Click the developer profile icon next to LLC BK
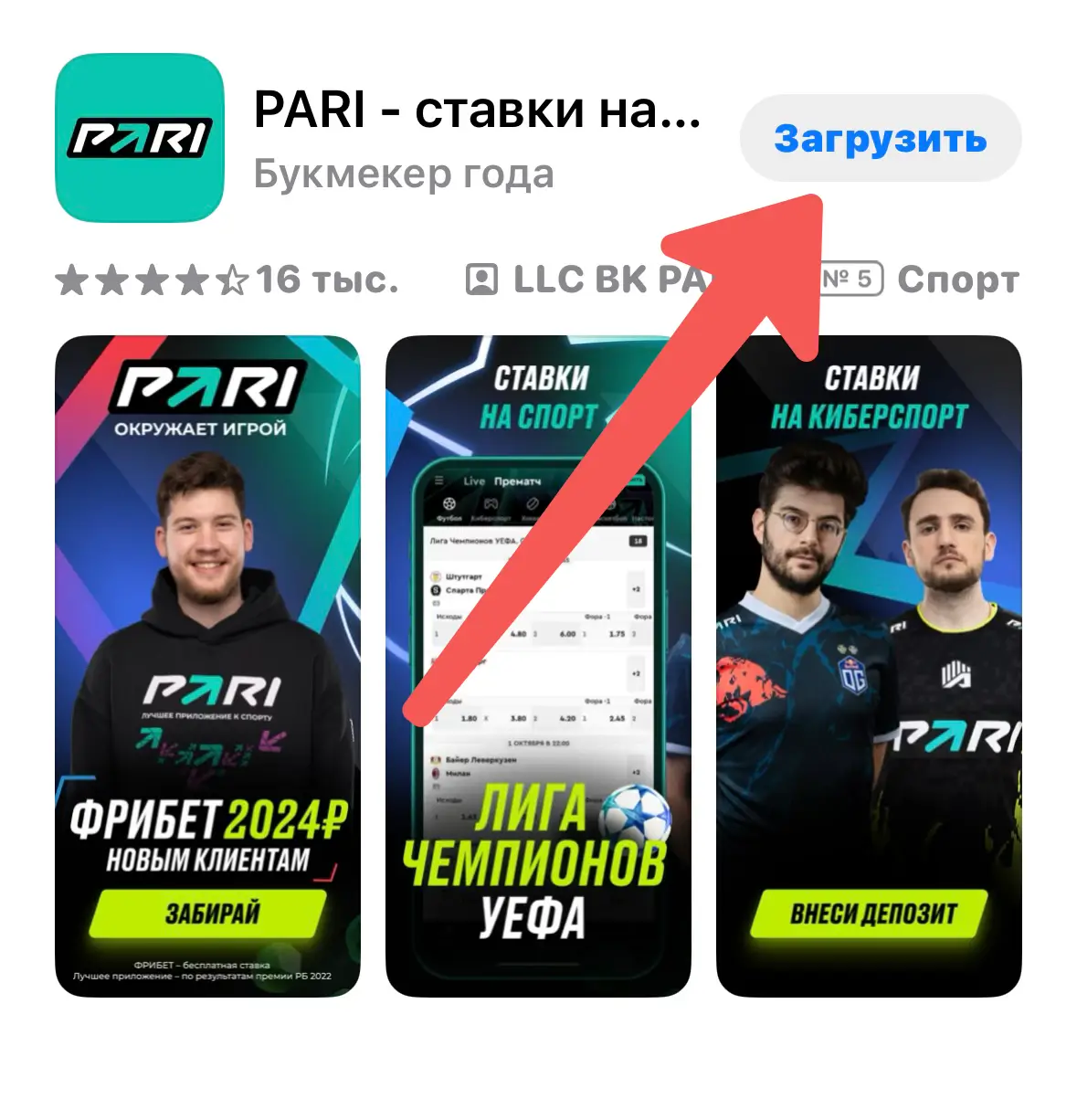 point(481,279)
